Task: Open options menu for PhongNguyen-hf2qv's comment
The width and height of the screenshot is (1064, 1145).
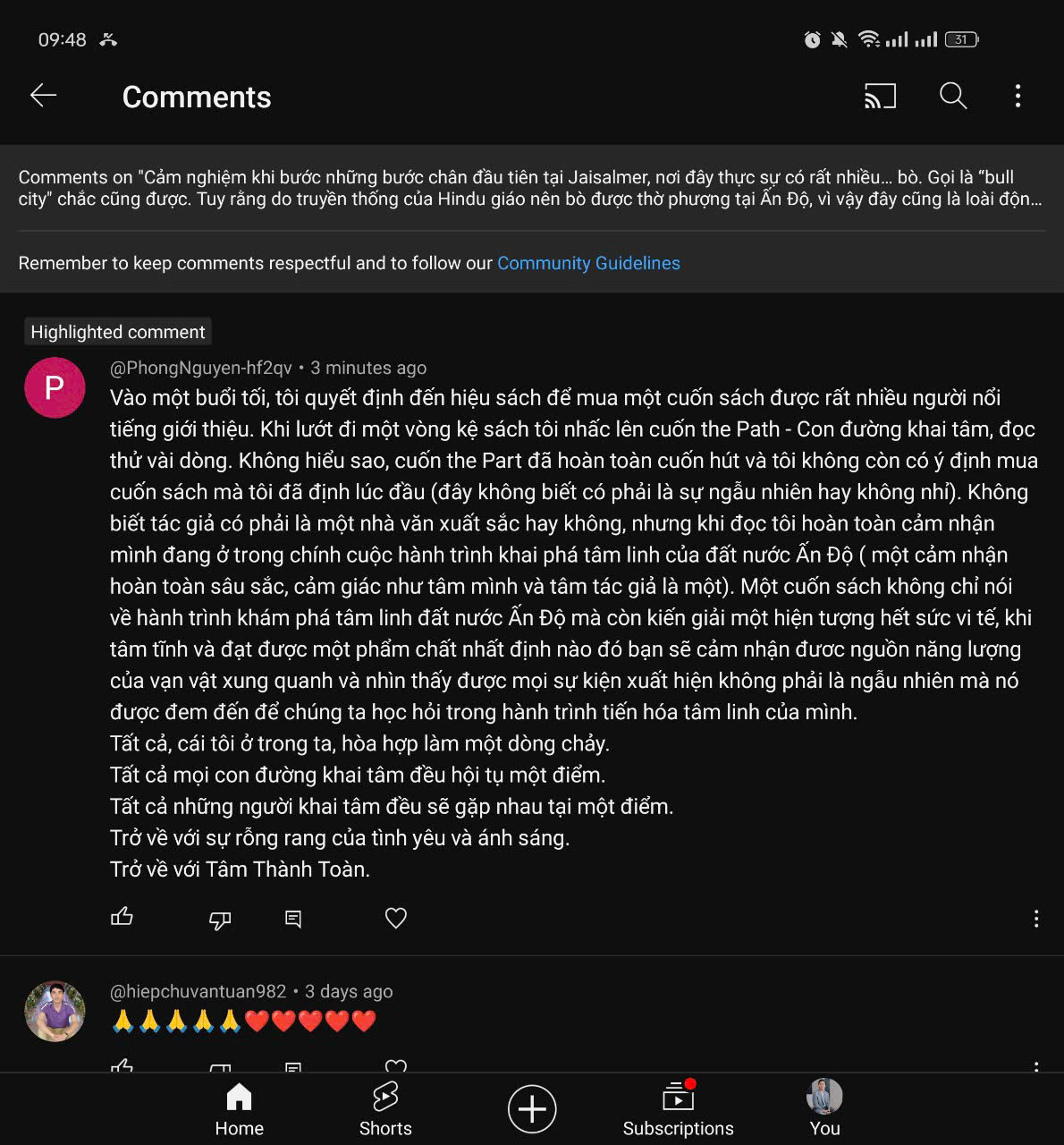Action: 1036,919
